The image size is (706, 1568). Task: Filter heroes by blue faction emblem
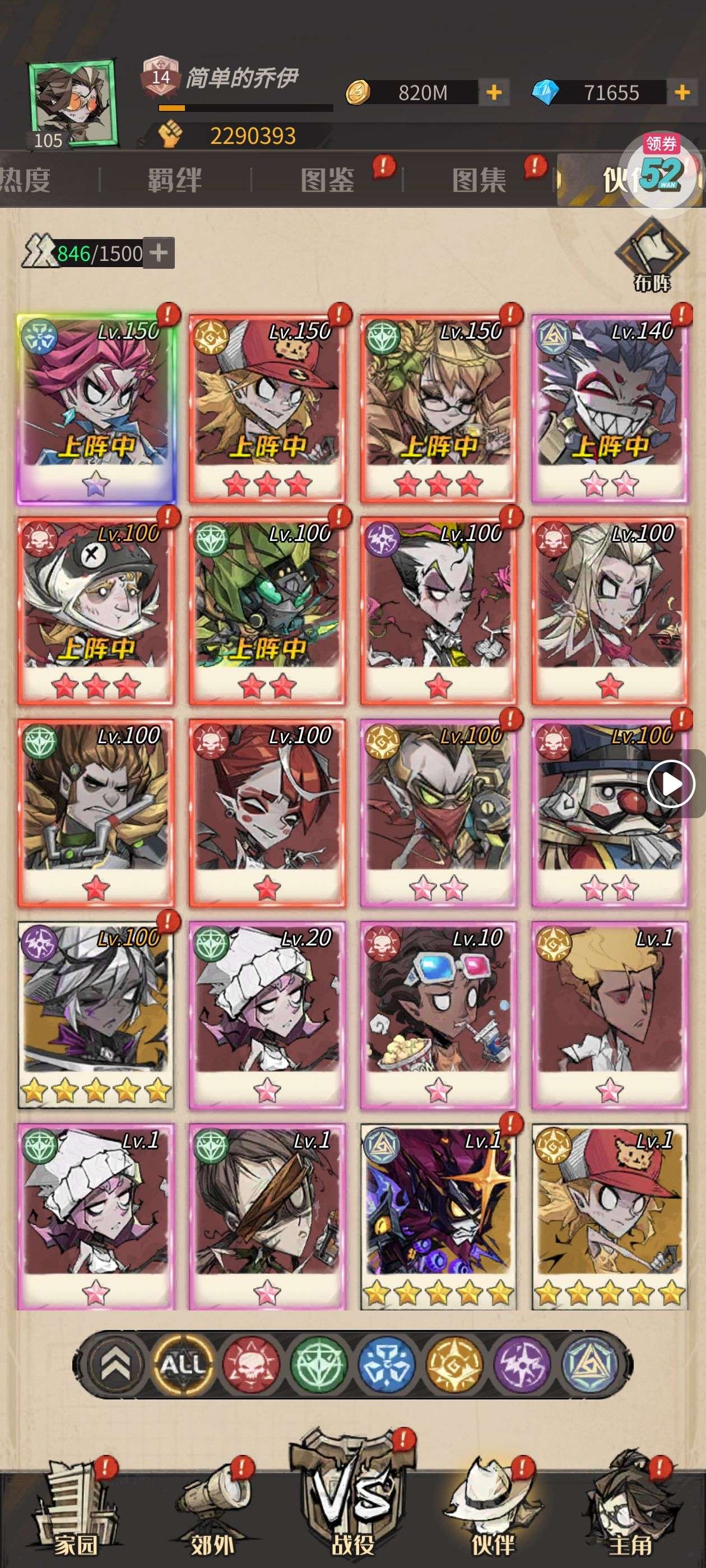point(386,1365)
